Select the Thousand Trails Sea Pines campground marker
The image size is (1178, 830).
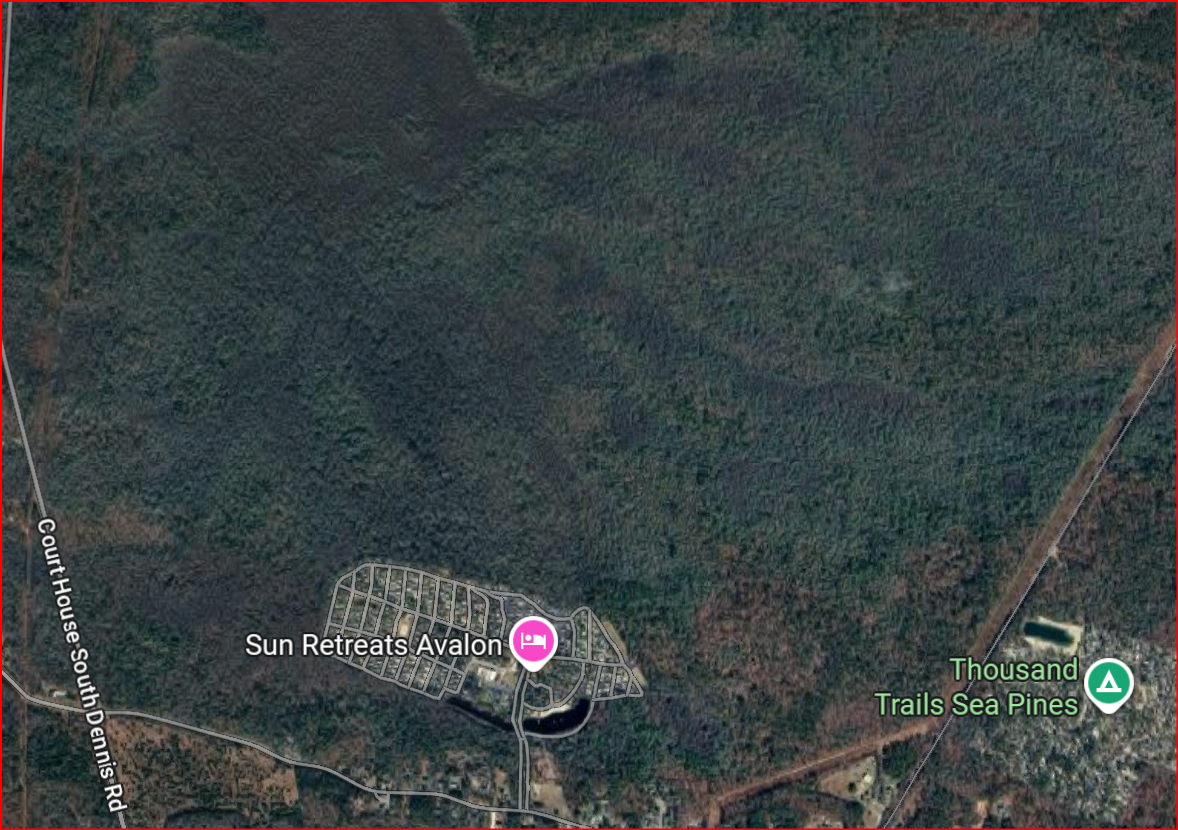pos(1108,684)
